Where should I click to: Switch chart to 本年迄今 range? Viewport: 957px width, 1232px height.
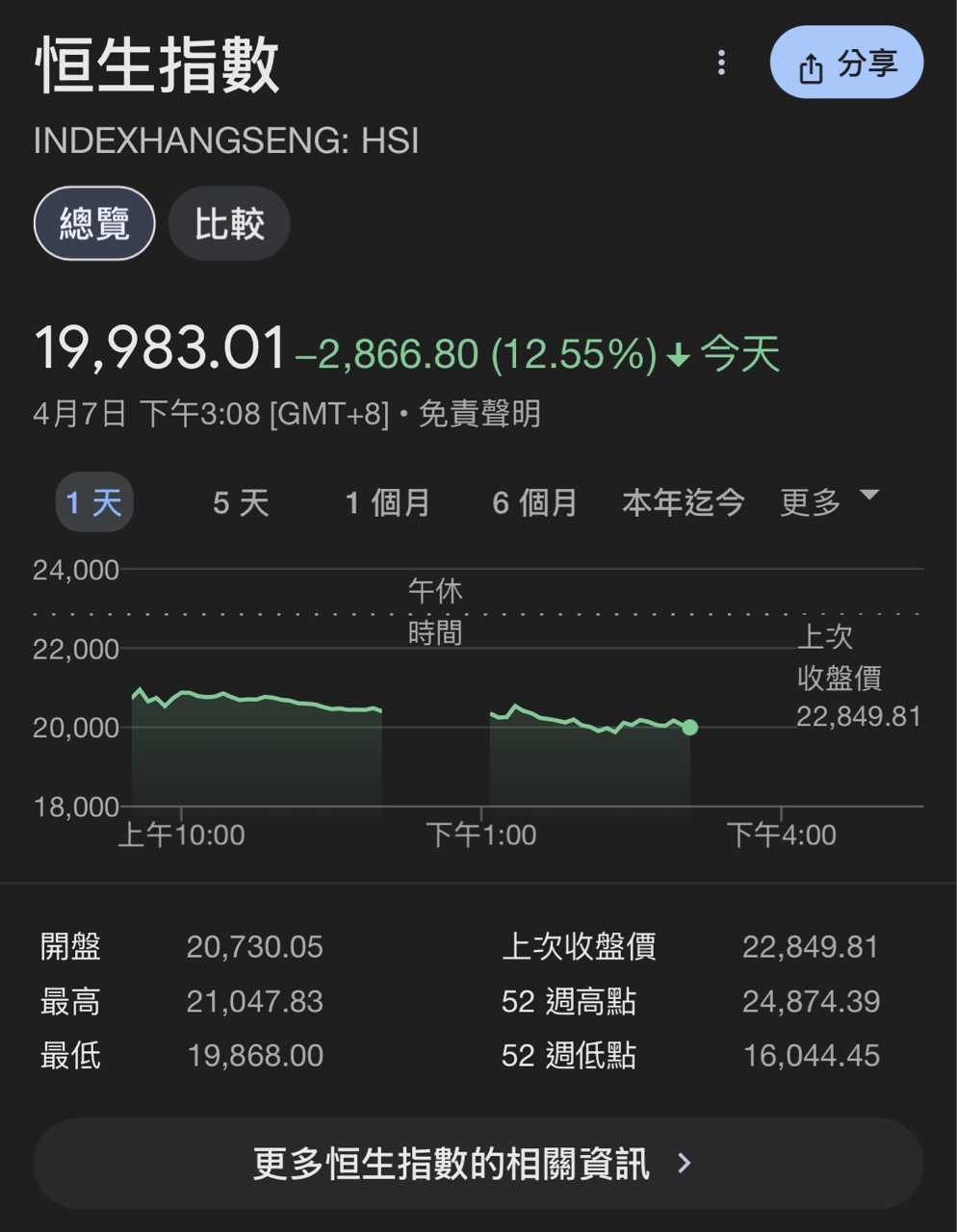(683, 502)
